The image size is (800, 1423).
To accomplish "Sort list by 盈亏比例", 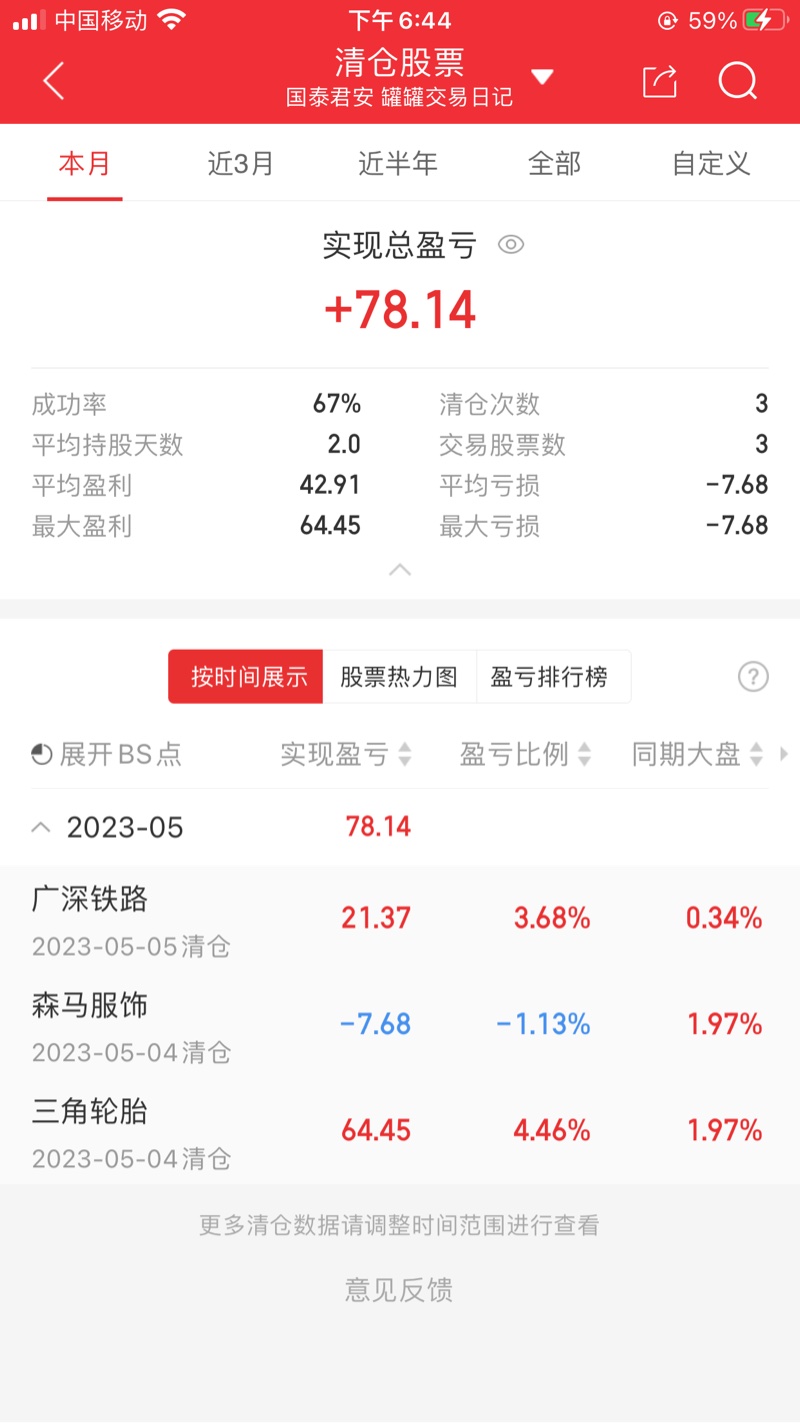I will click(526, 754).
